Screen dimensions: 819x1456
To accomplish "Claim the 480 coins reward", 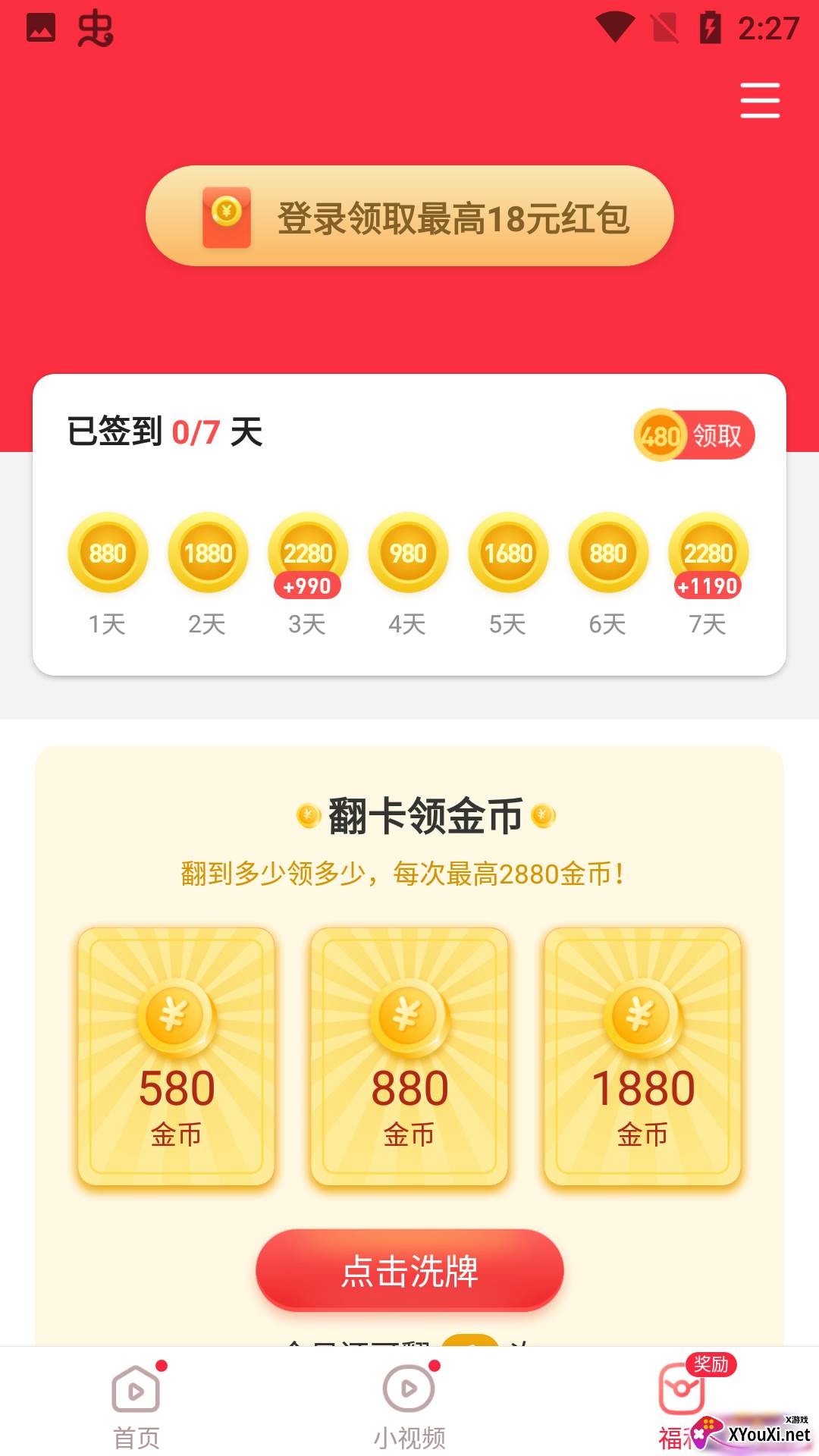I will click(695, 435).
